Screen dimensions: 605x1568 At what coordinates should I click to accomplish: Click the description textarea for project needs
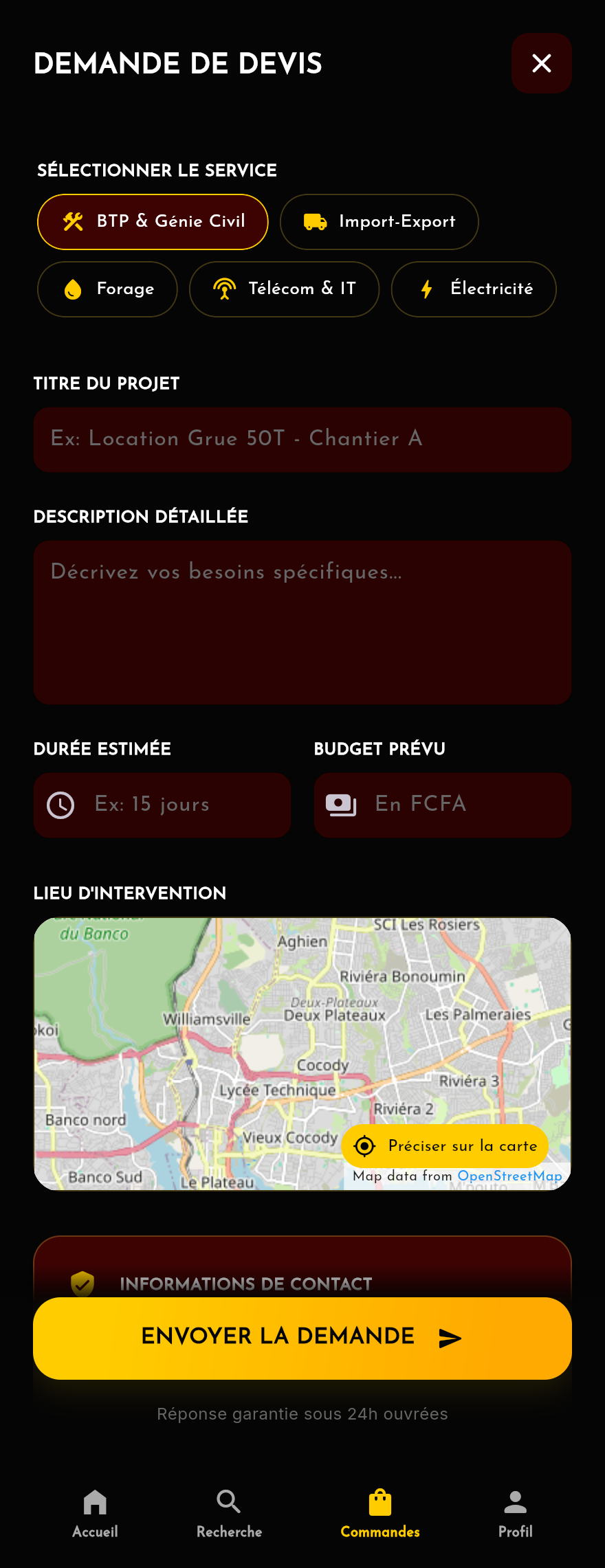click(x=302, y=621)
